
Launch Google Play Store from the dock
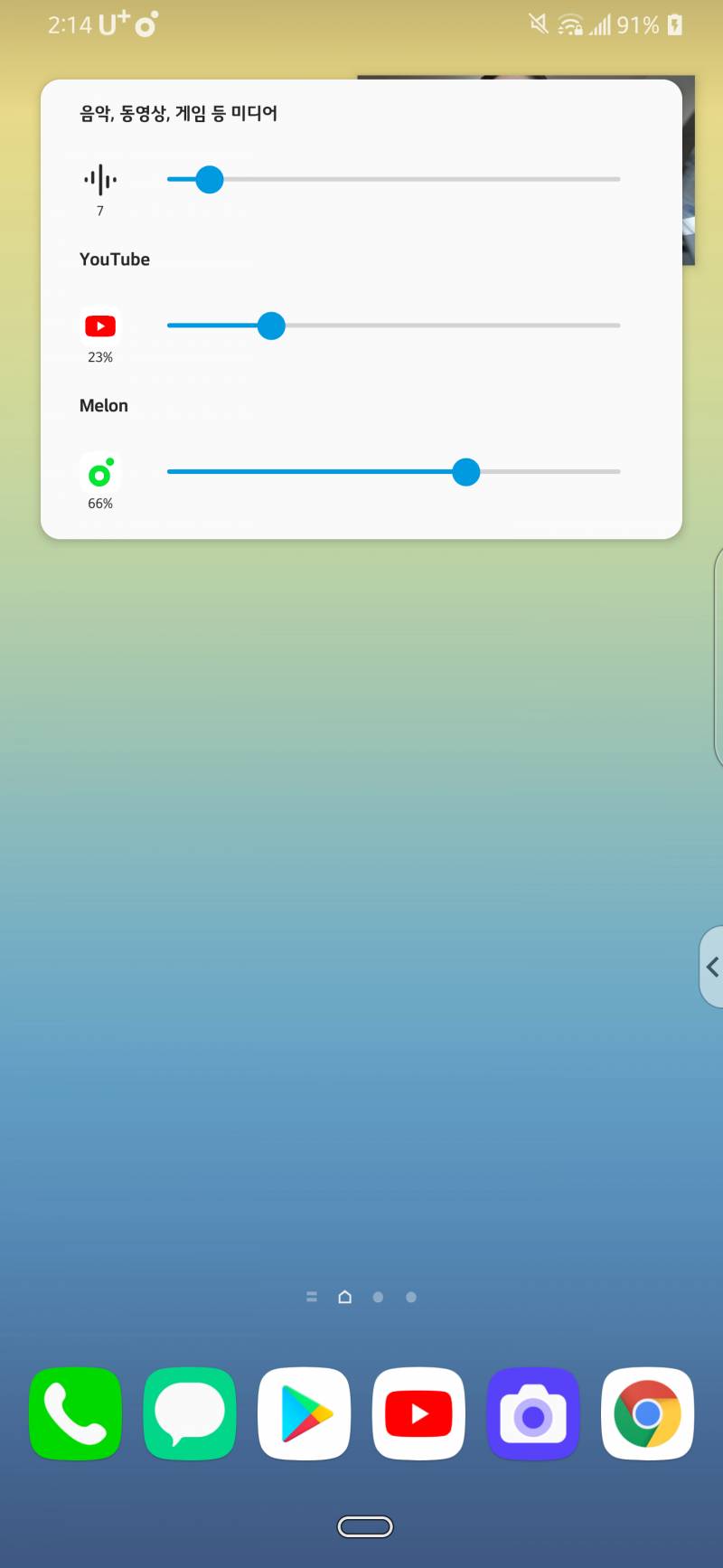pos(305,1413)
